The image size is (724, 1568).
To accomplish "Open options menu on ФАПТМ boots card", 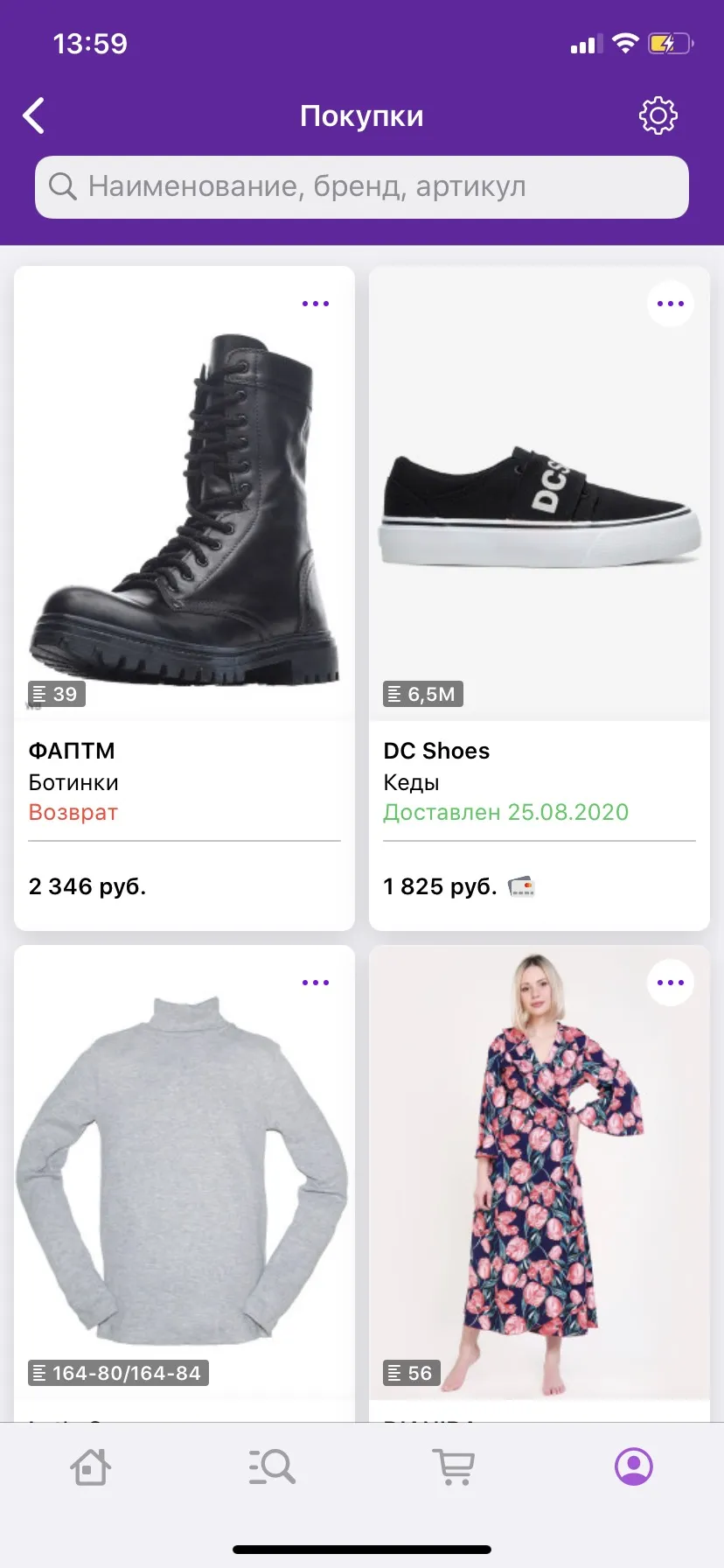I will click(x=316, y=304).
